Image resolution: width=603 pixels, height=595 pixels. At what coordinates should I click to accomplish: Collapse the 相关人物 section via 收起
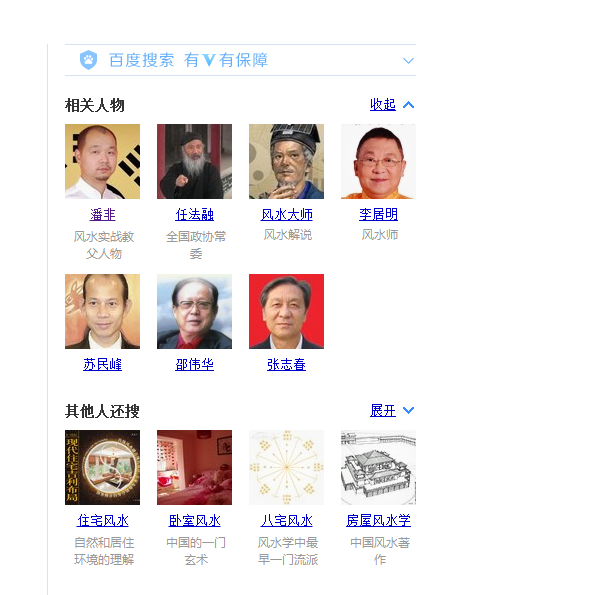click(391, 104)
